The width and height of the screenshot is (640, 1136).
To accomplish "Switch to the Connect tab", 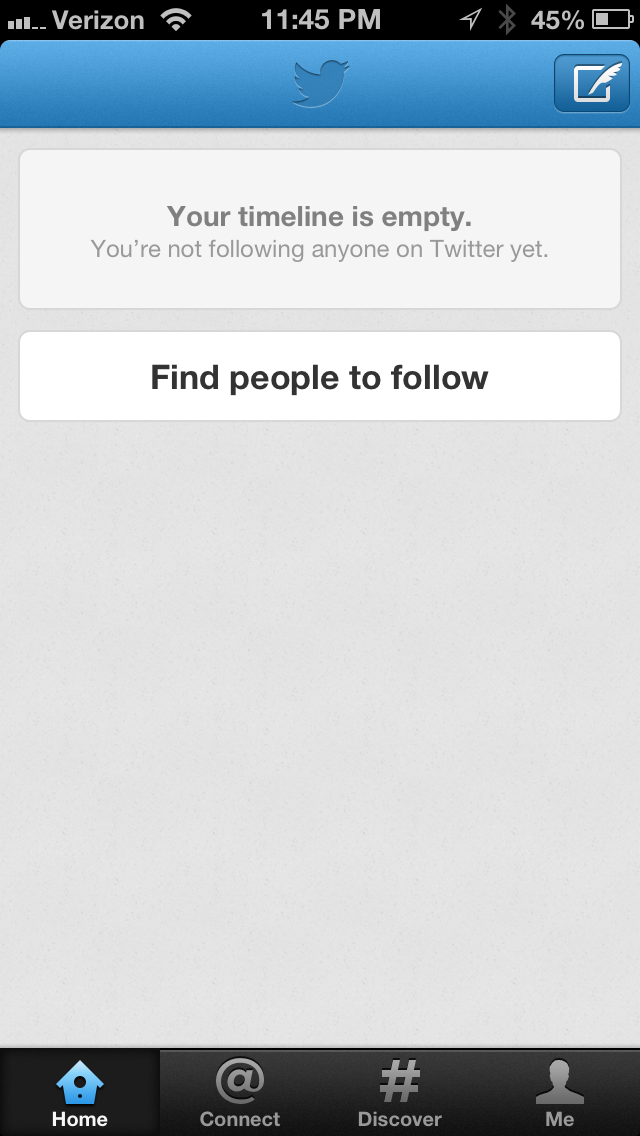I will 240,1093.
